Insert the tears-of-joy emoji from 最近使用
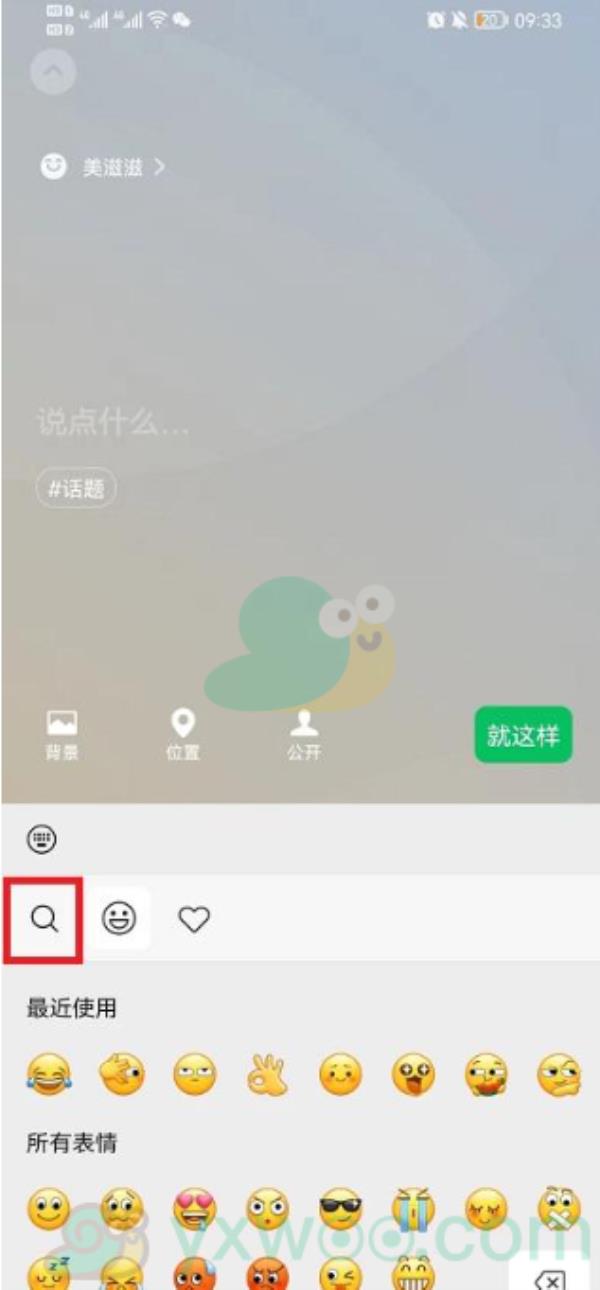Viewport: 600px width, 1290px height. point(49,1075)
